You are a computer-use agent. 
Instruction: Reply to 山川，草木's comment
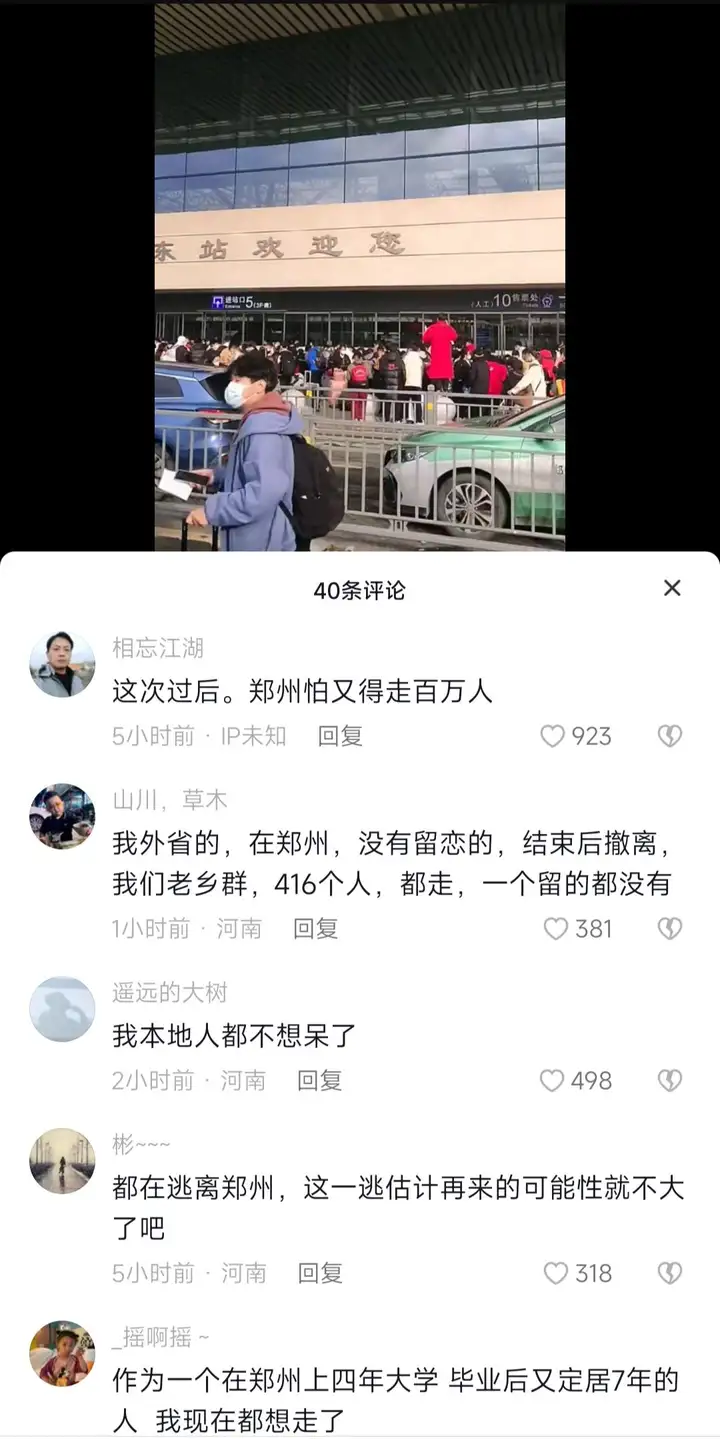coord(315,929)
